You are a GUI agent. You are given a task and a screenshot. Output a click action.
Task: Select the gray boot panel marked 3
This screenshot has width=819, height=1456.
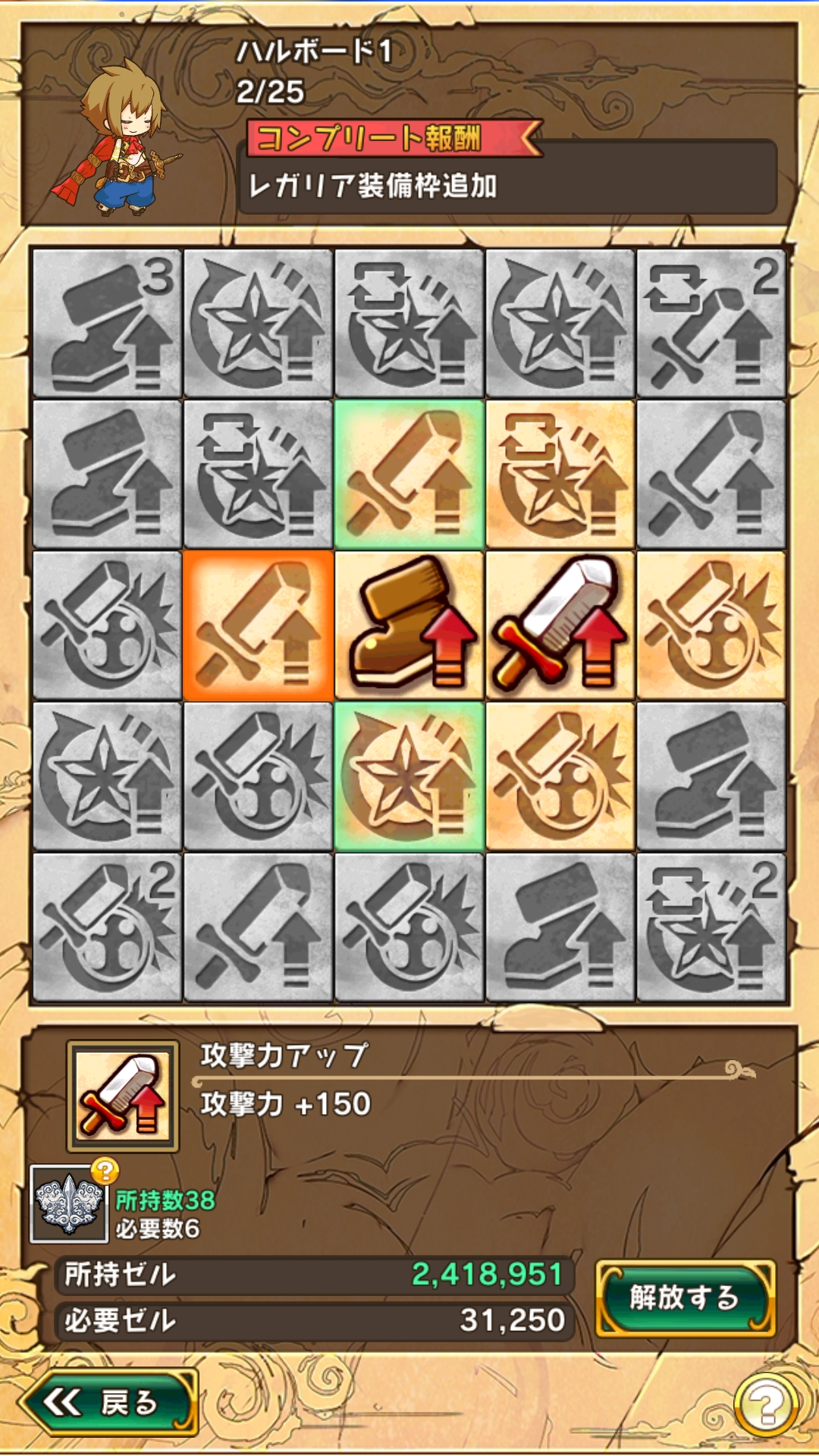[x=108, y=323]
